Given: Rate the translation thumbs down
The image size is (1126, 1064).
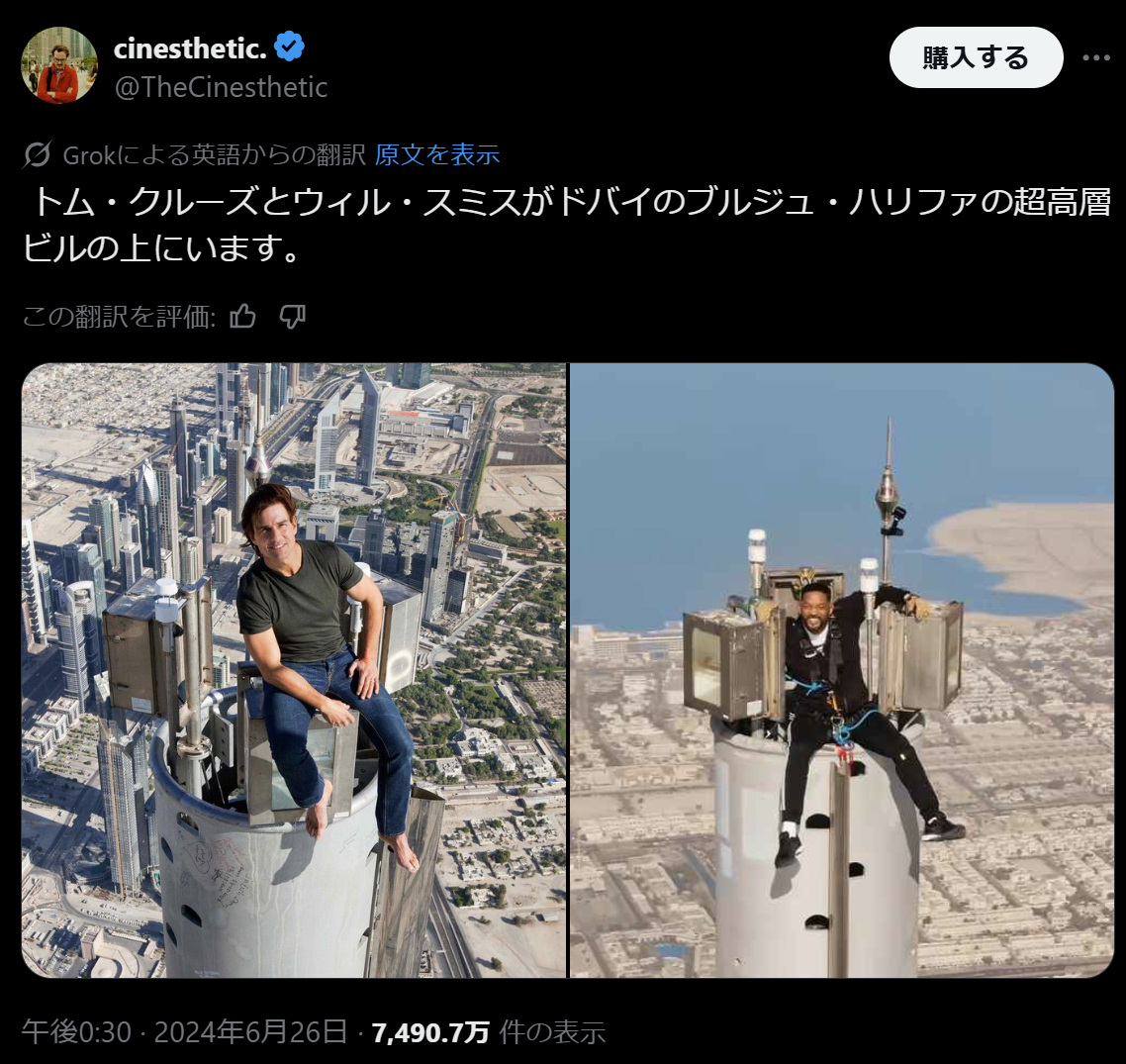Looking at the screenshot, I should point(292,317).
